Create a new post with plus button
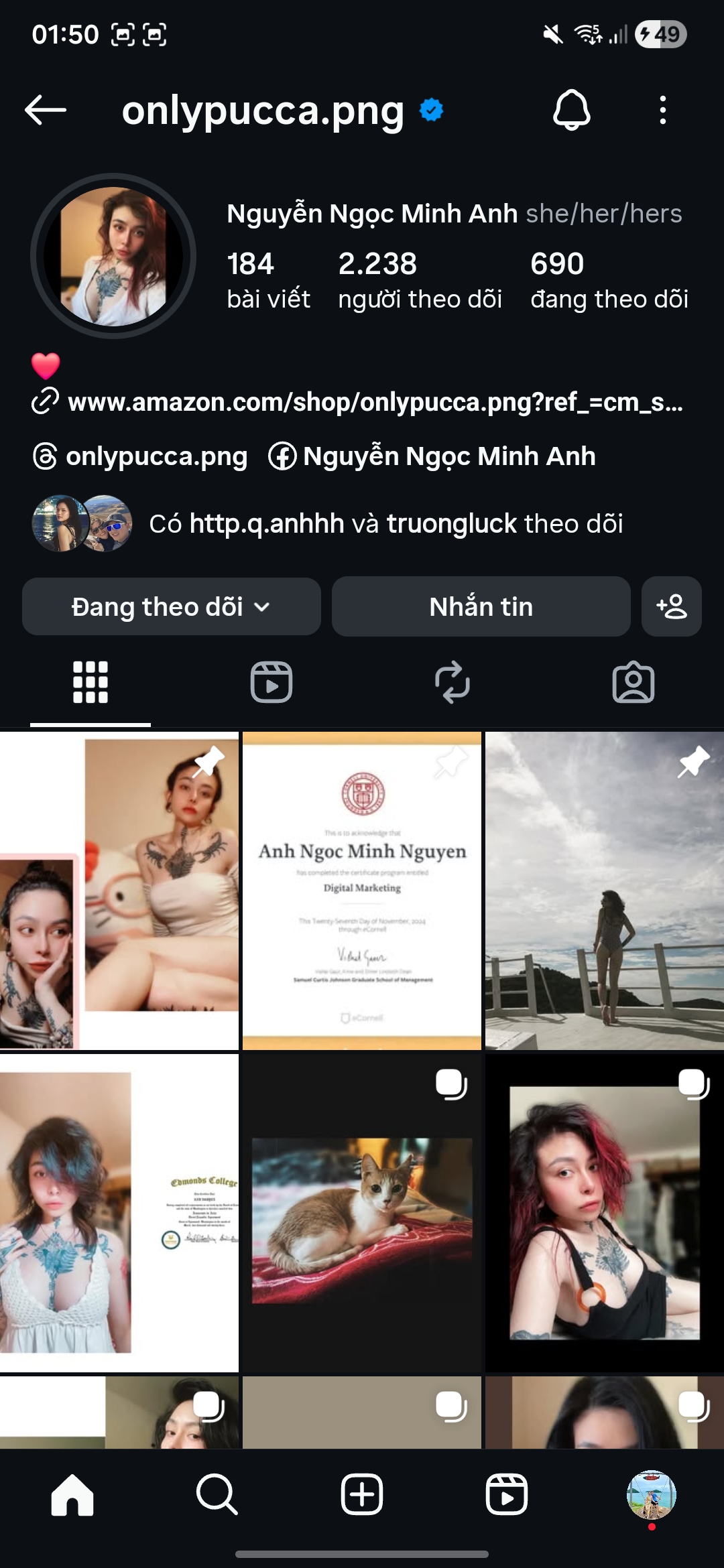Image resolution: width=724 pixels, height=1568 pixels. [x=362, y=1494]
